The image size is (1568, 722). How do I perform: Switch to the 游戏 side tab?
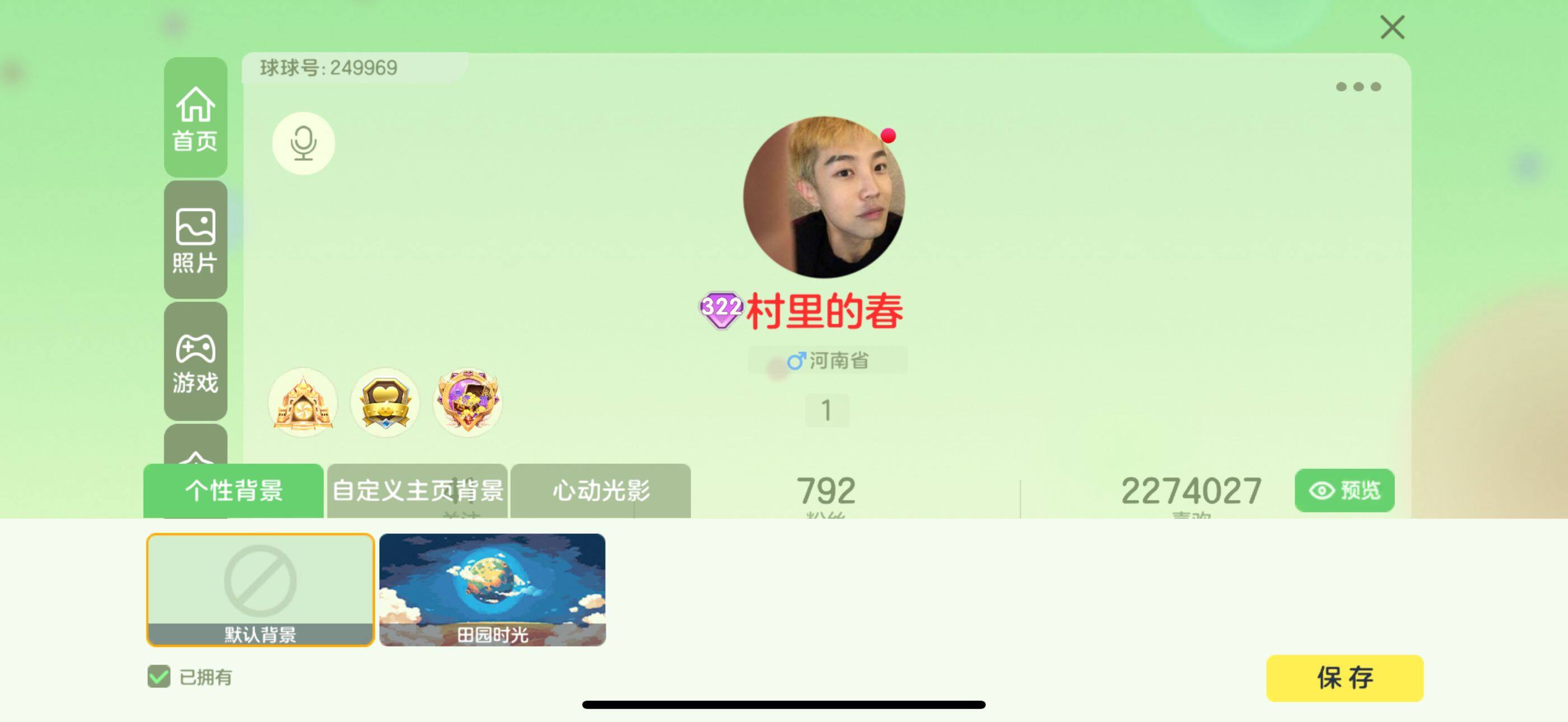[195, 362]
